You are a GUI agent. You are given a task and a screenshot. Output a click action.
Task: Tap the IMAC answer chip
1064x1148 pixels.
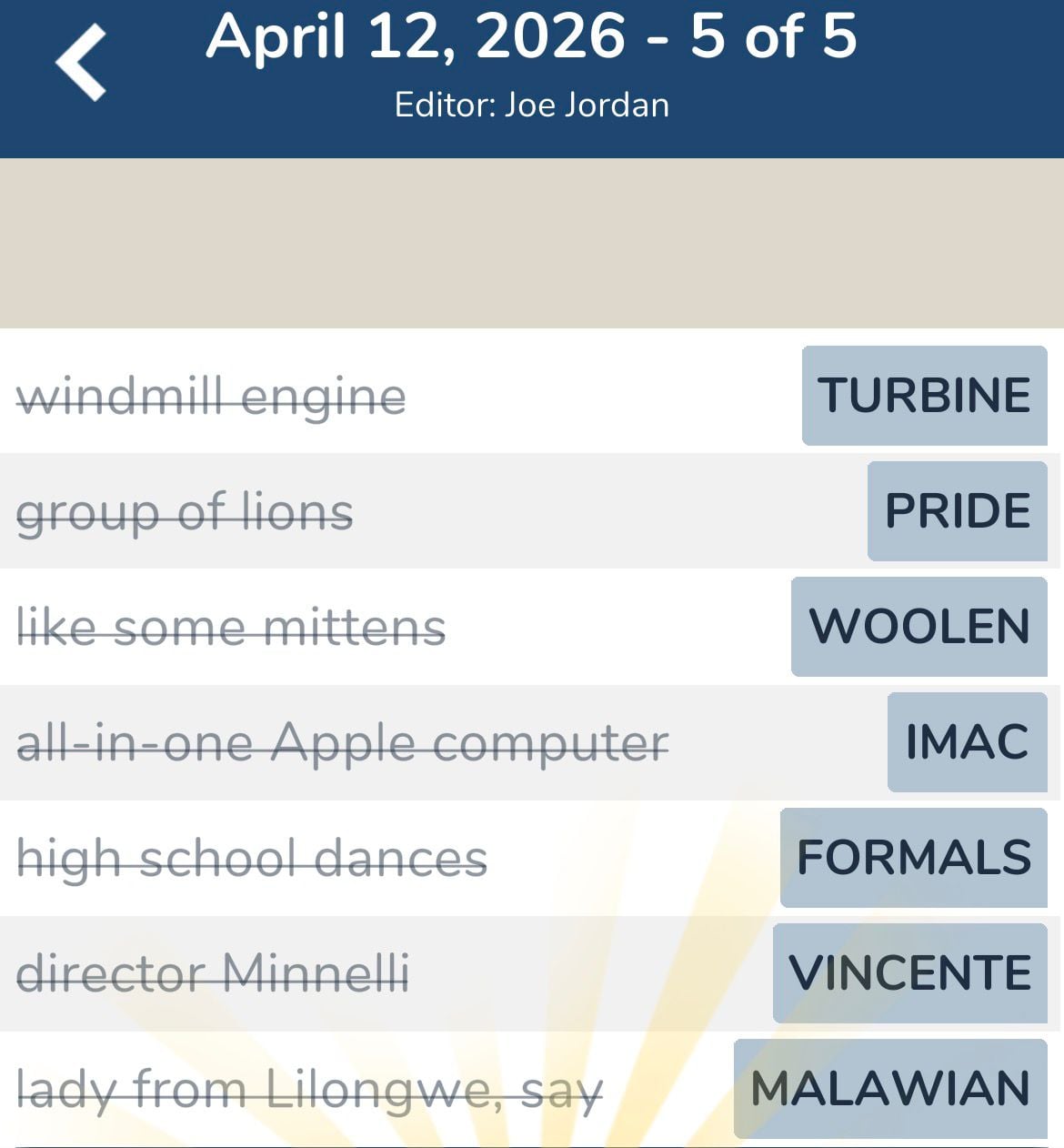pyautogui.click(x=967, y=741)
